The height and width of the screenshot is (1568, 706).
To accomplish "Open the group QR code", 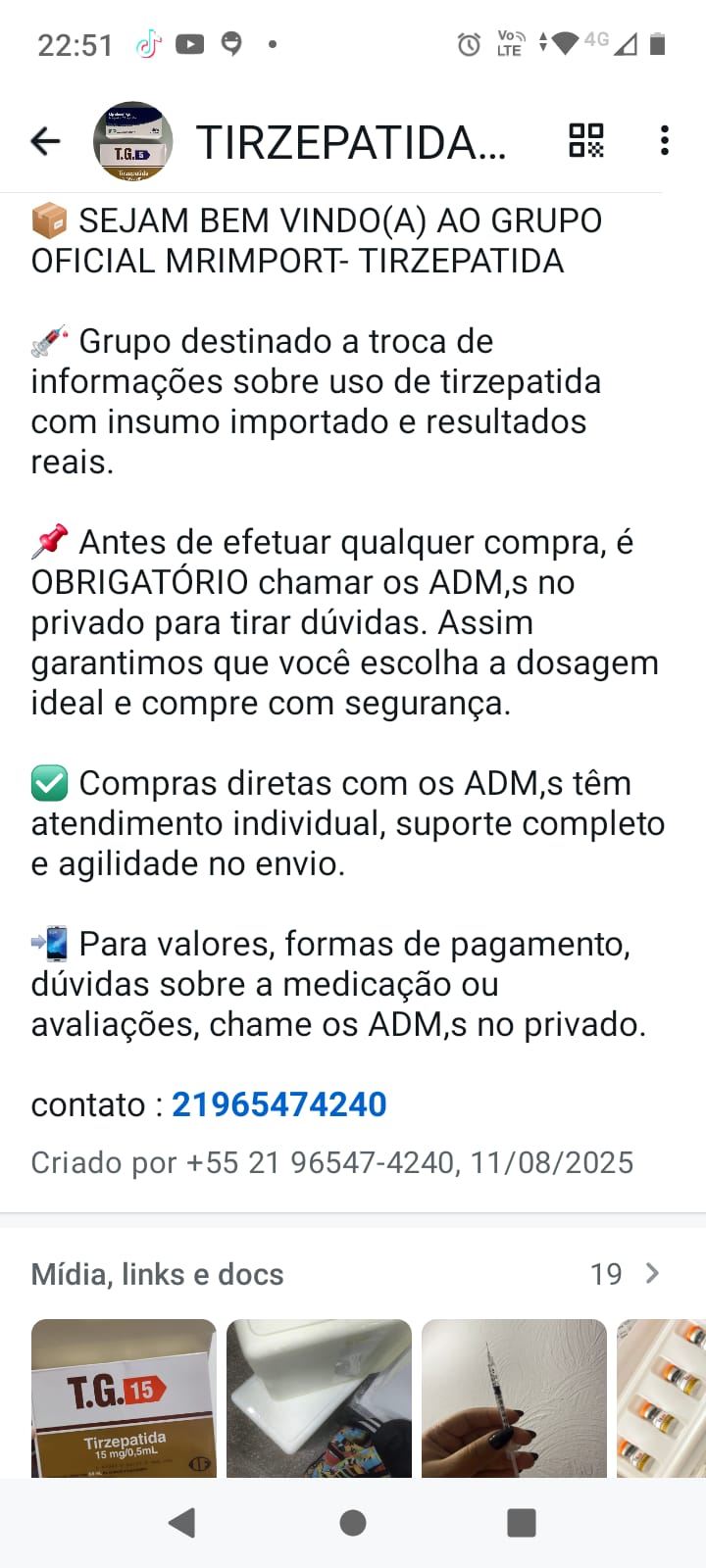I will 586,141.
